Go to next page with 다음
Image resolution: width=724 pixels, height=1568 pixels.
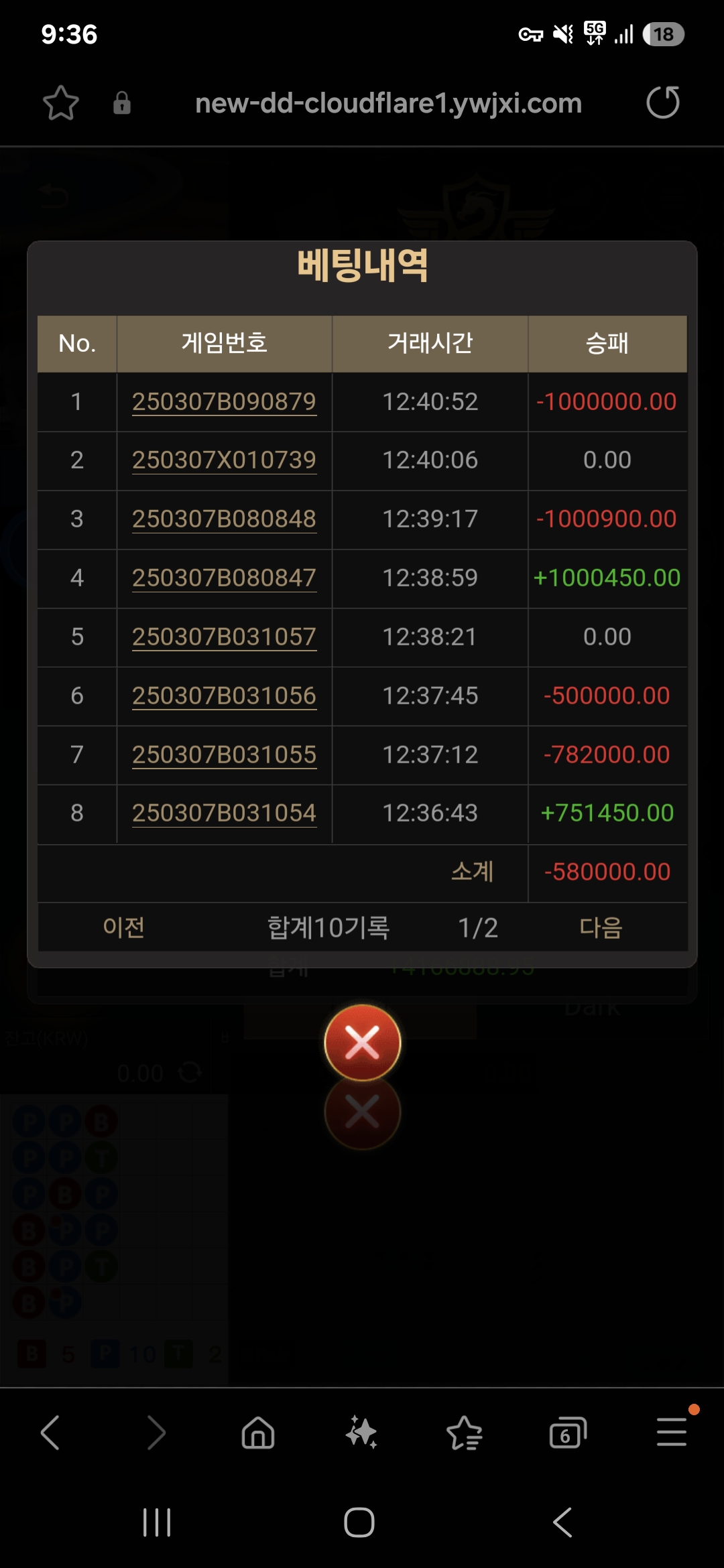point(601,928)
